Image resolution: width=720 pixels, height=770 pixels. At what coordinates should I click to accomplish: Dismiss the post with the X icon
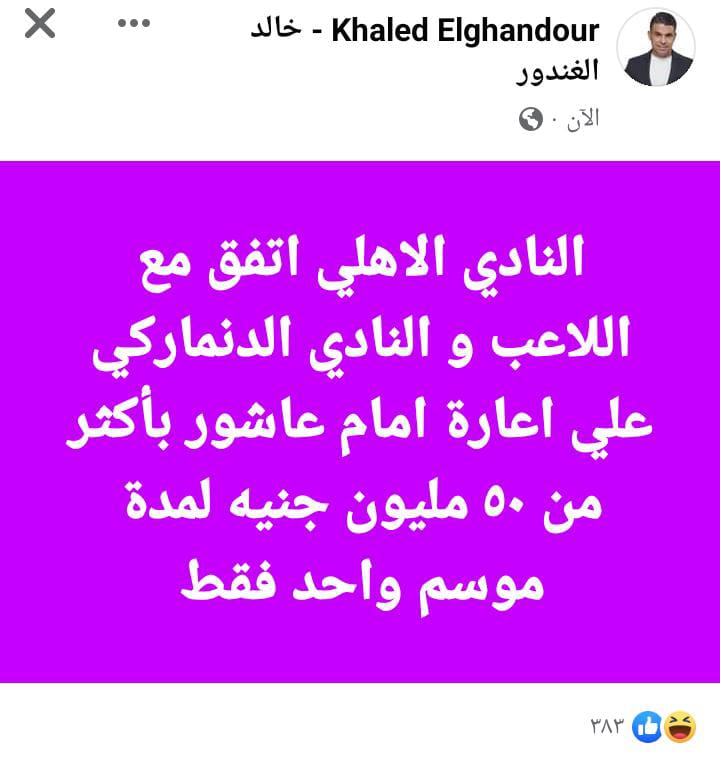(40, 23)
